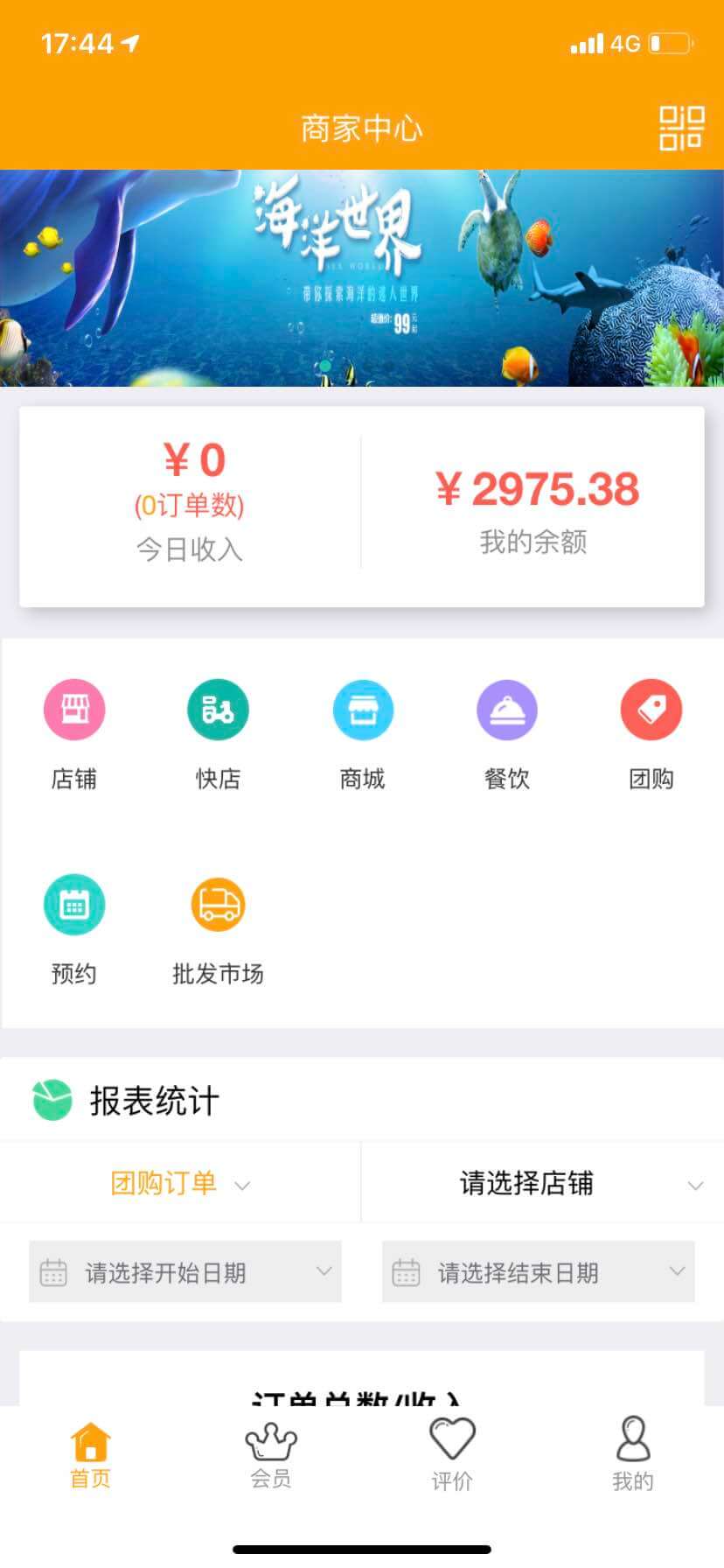
Task: View 我的余额 balance details
Action: tap(534, 507)
